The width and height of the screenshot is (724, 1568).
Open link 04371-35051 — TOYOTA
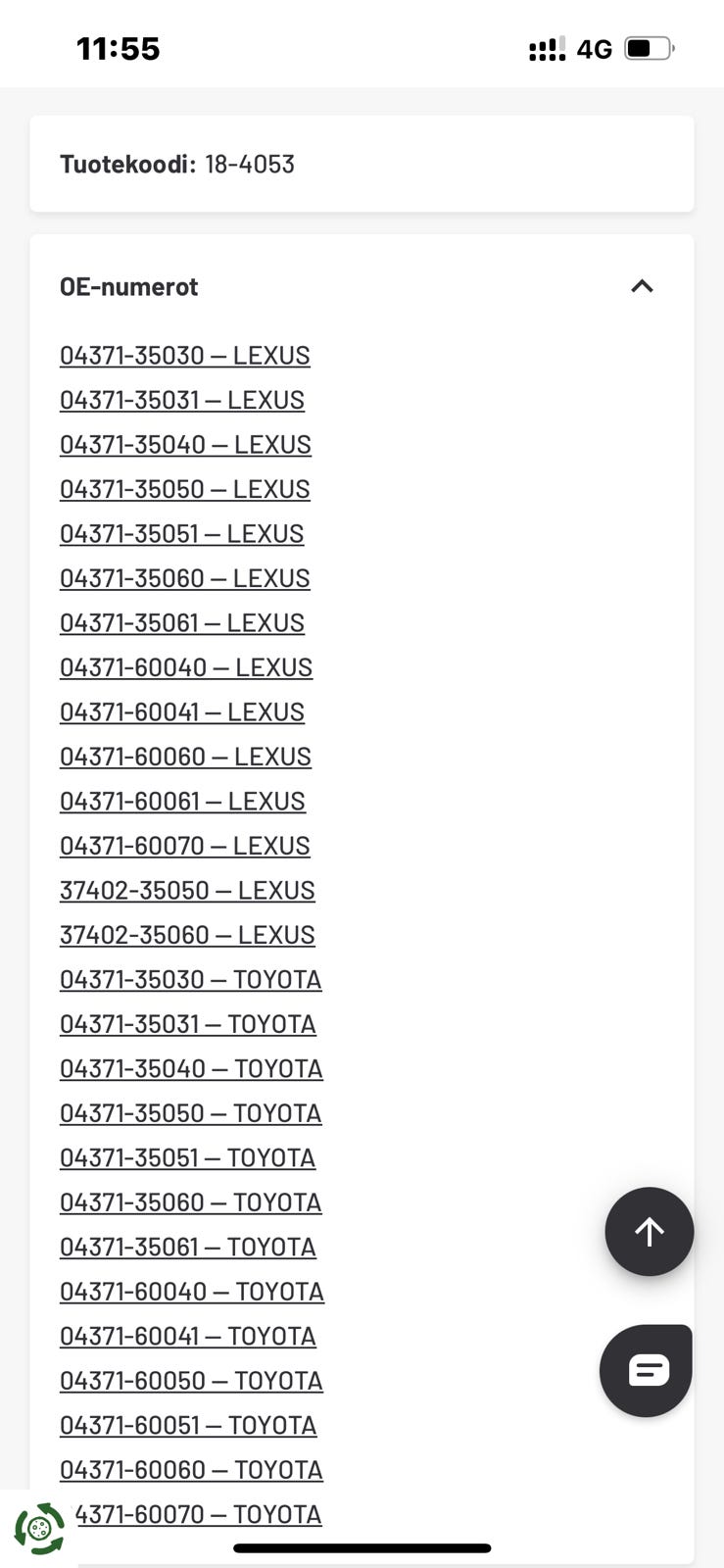pyautogui.click(x=187, y=1158)
